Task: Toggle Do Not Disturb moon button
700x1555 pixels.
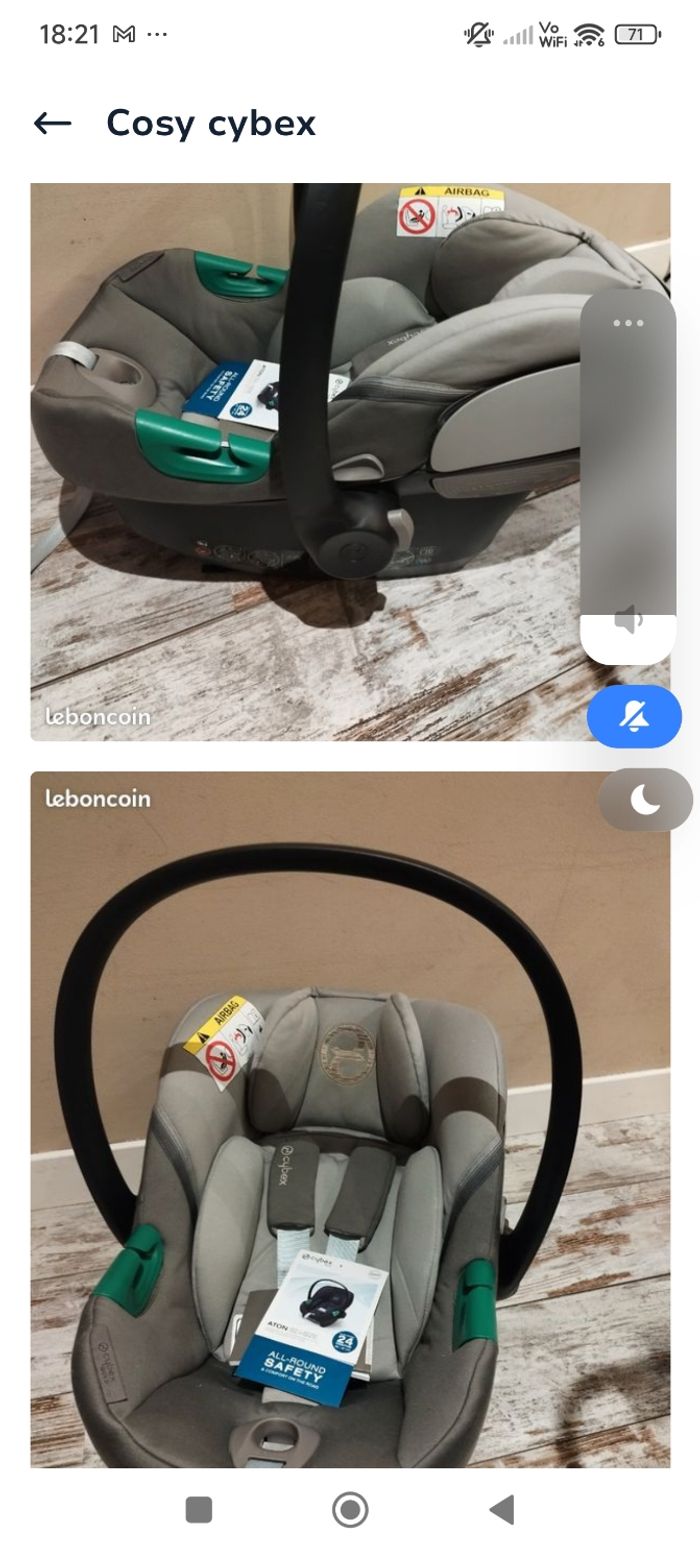Action: click(x=645, y=800)
